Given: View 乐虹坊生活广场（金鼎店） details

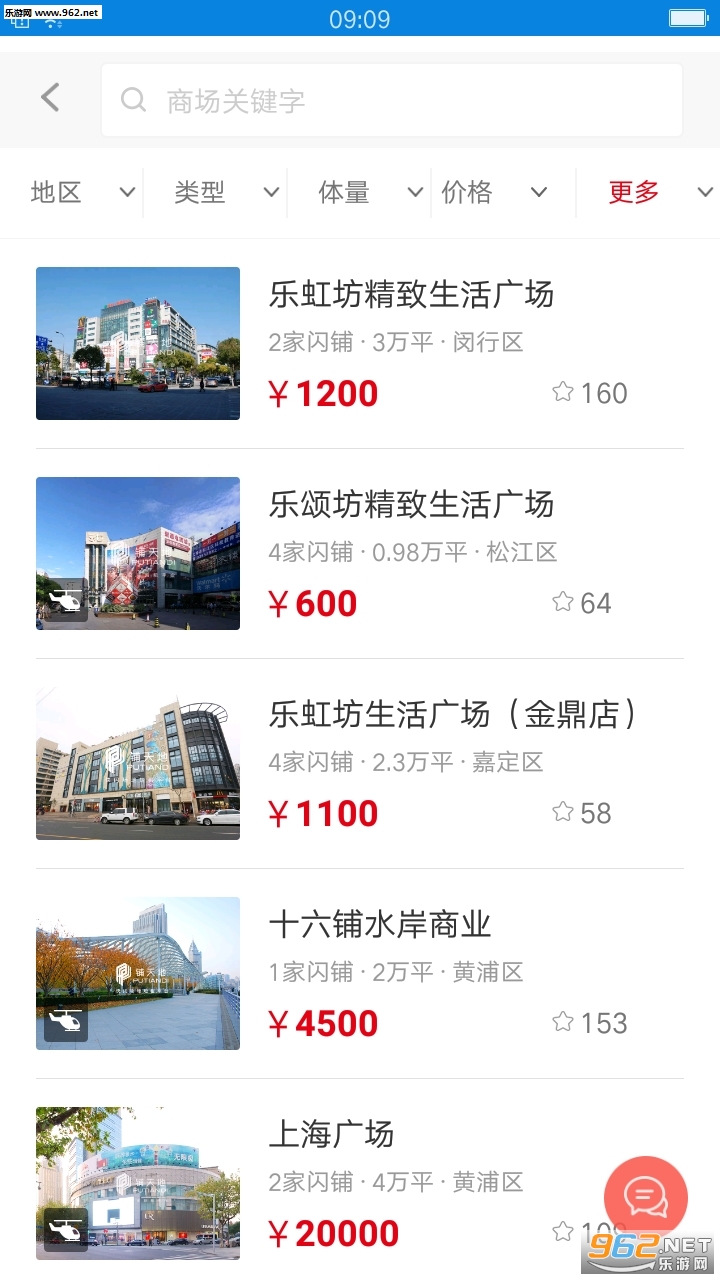Looking at the screenshot, I should pos(452,715).
